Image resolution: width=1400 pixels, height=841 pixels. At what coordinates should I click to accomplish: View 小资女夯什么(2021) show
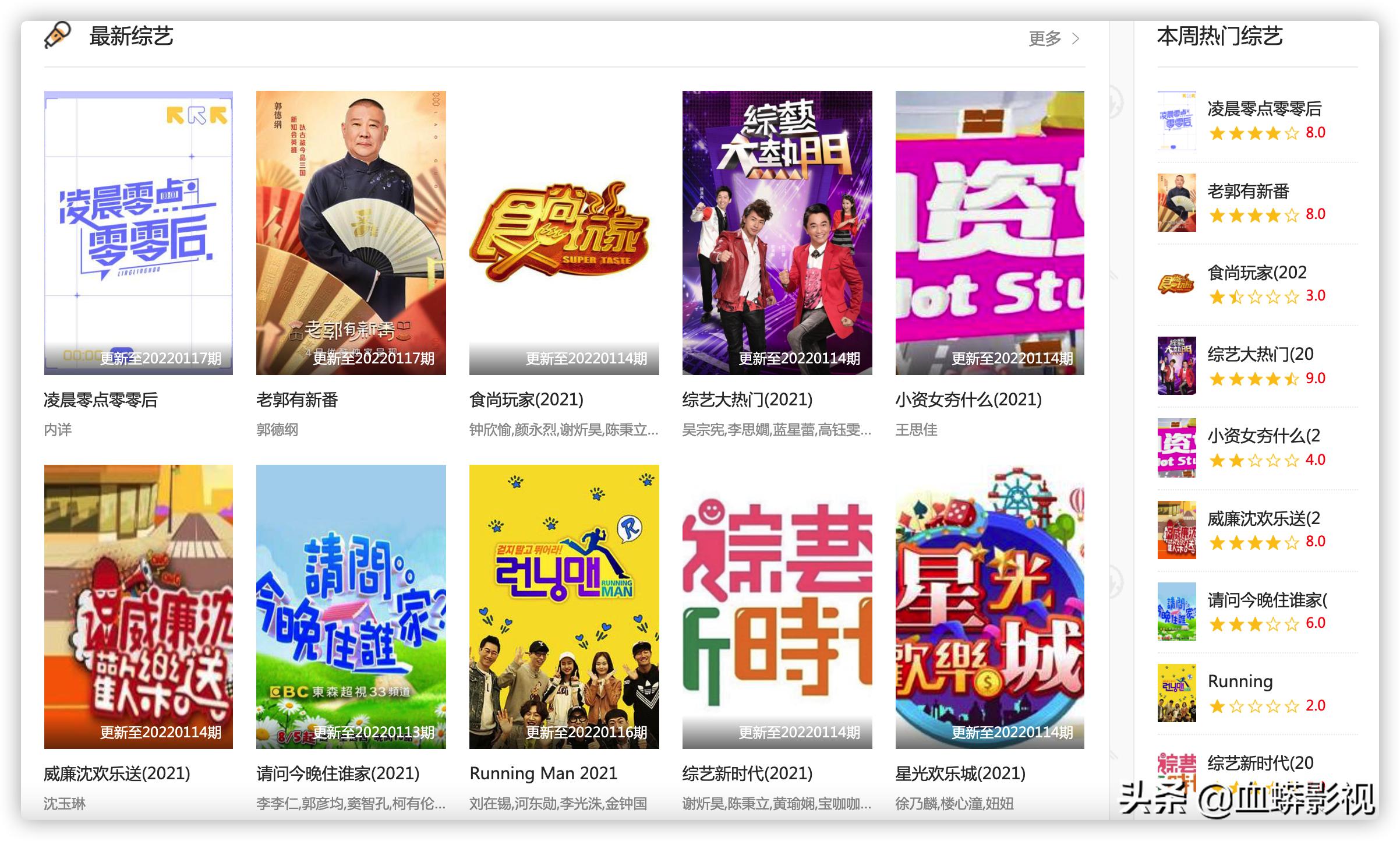(x=989, y=232)
